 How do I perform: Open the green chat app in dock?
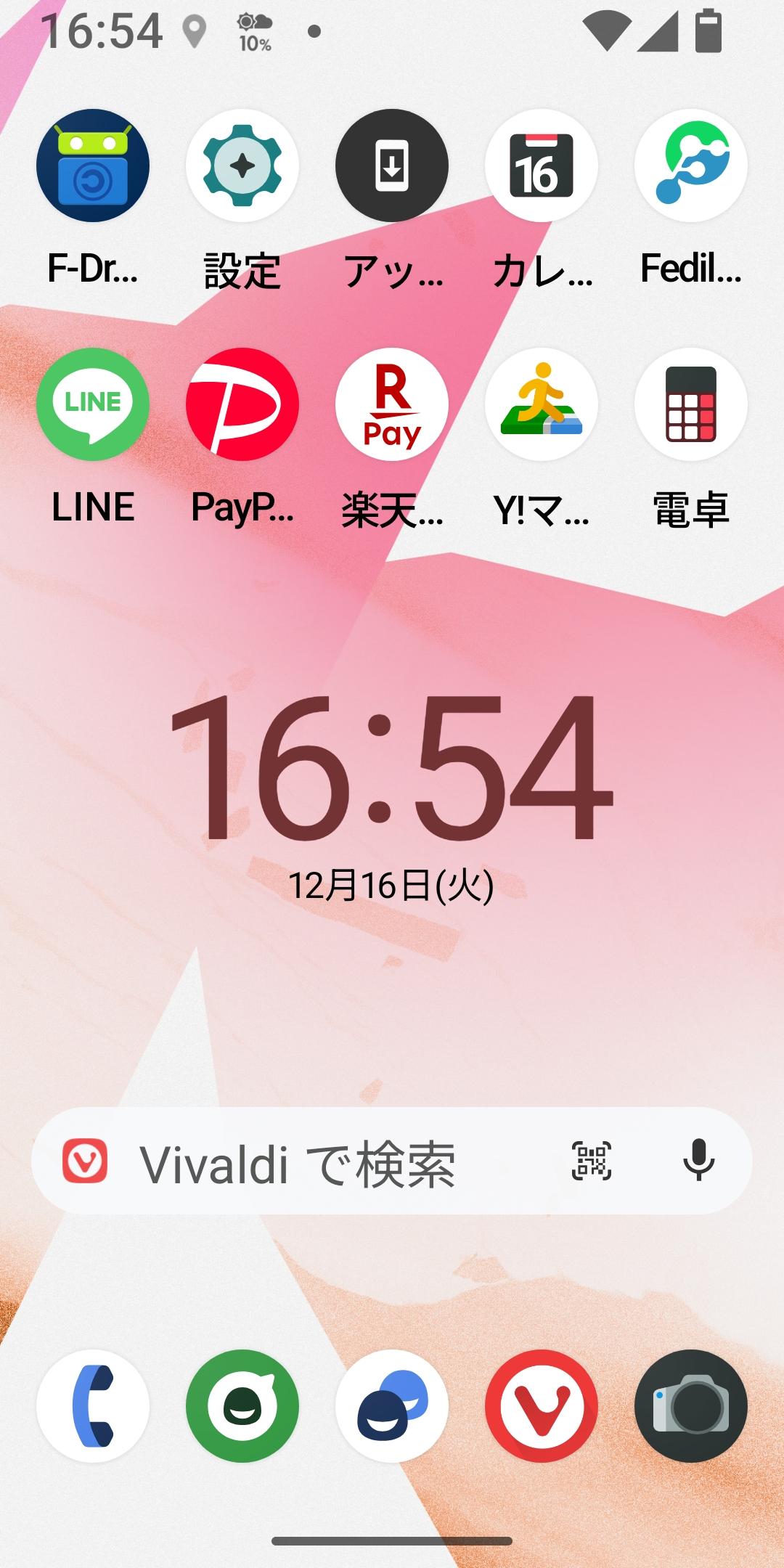coord(242,1406)
